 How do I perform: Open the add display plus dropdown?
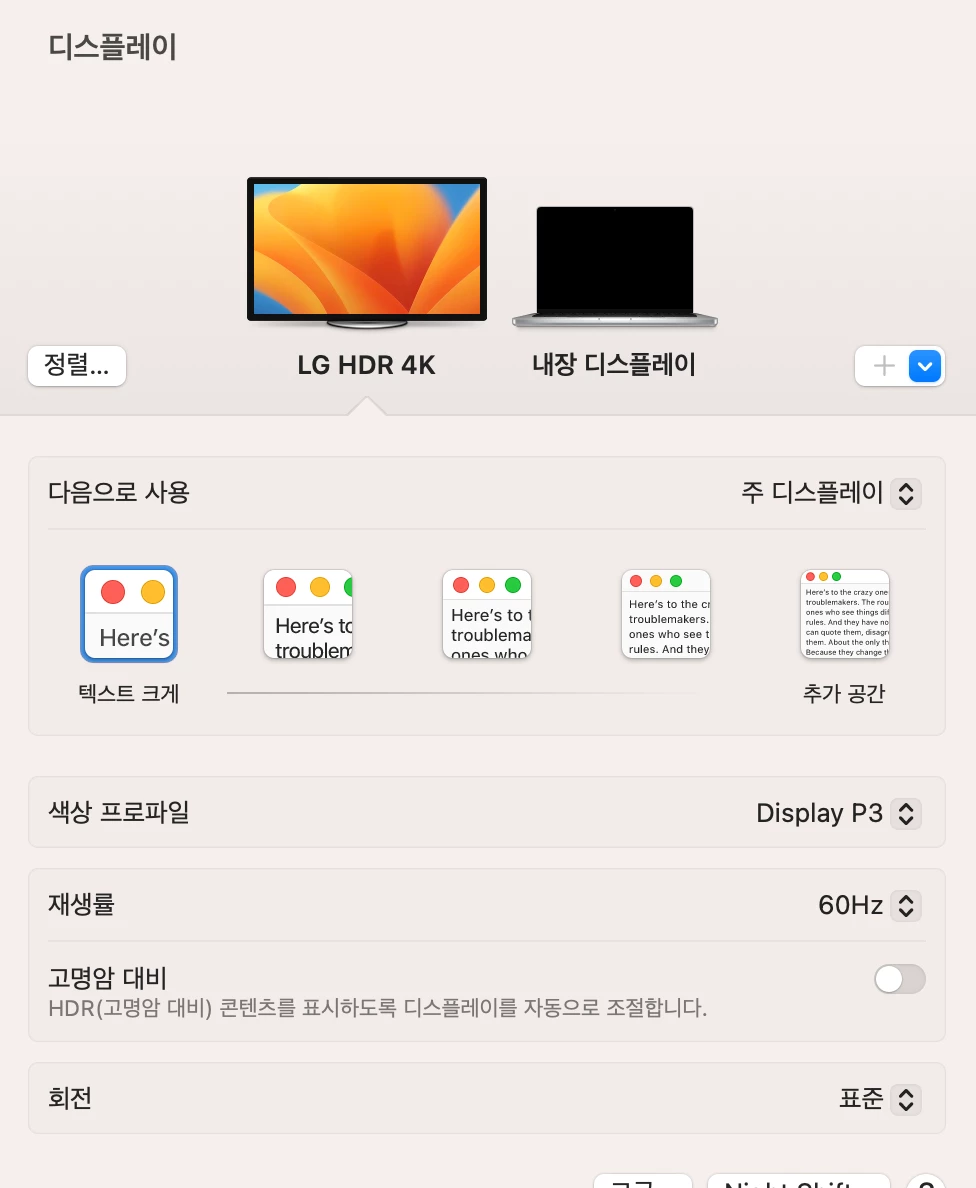point(924,366)
